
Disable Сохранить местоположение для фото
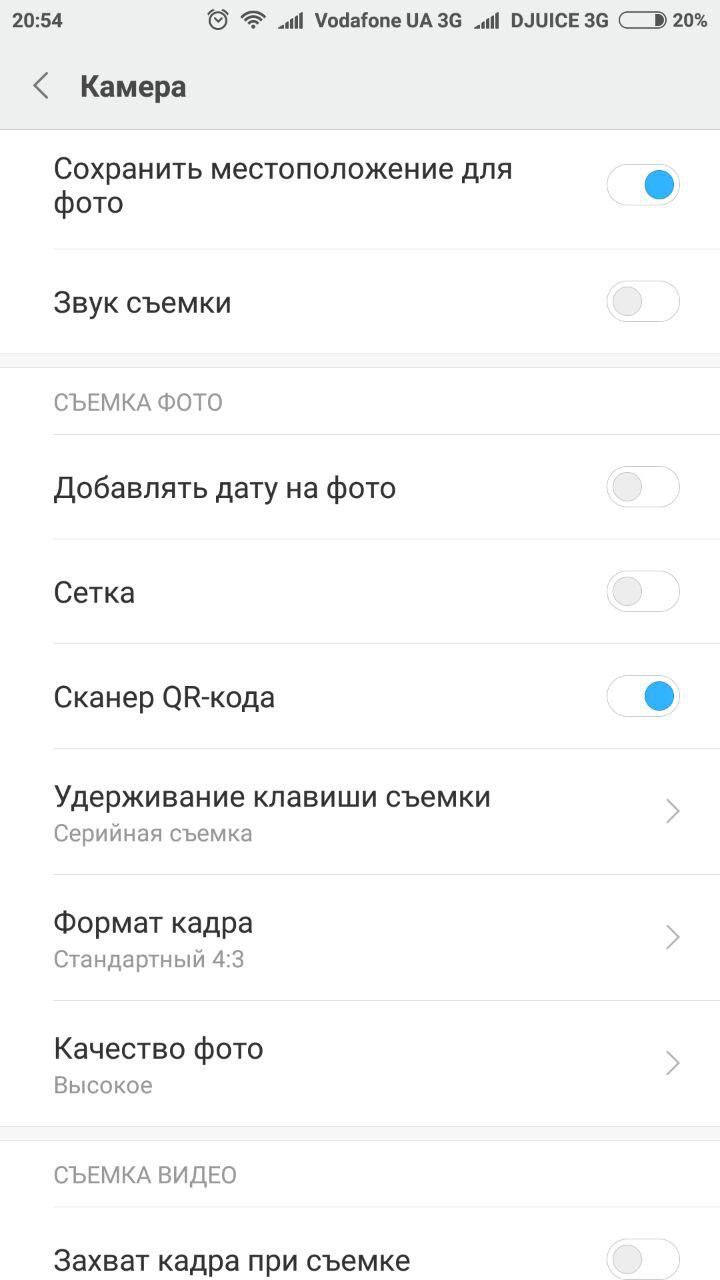point(643,186)
